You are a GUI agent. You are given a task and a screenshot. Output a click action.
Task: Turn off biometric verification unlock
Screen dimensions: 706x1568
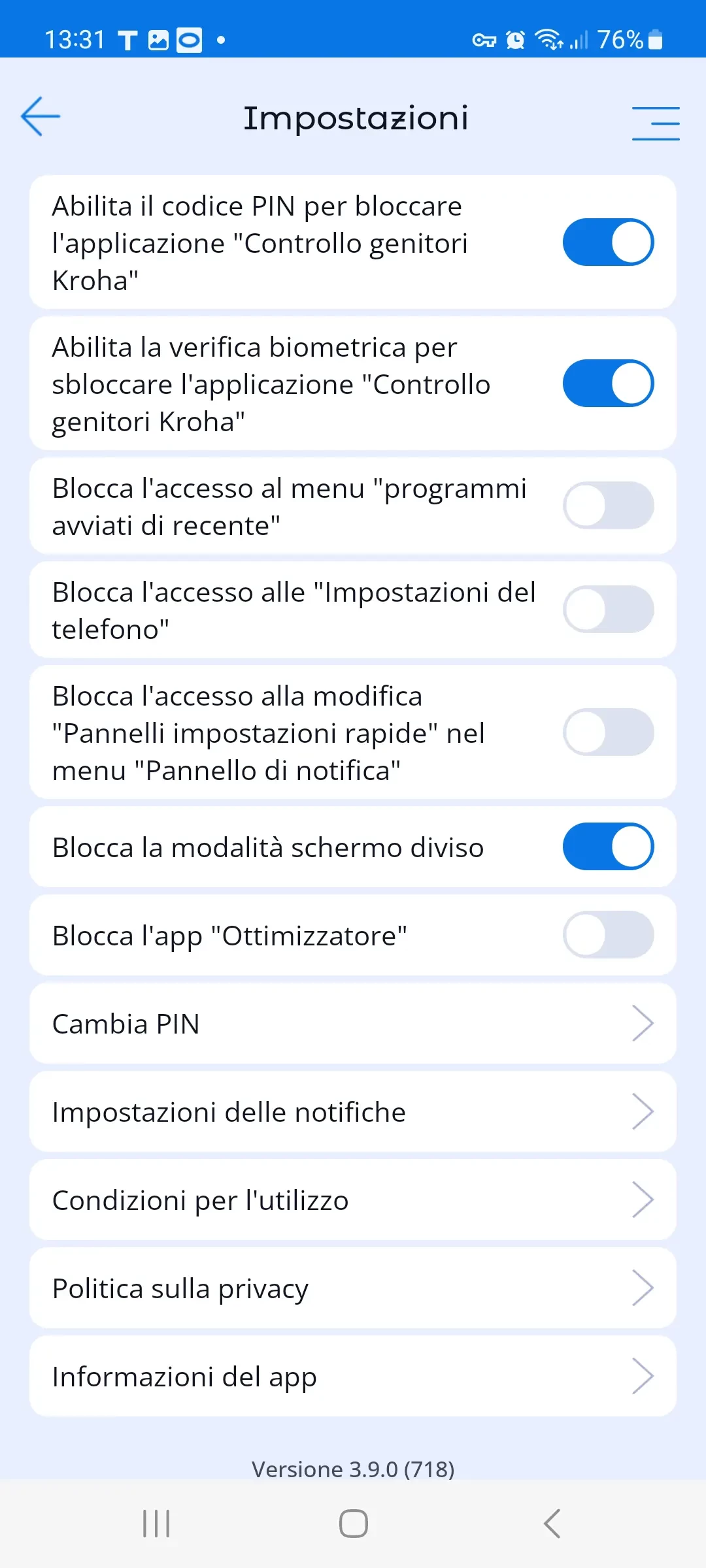pyautogui.click(x=608, y=384)
